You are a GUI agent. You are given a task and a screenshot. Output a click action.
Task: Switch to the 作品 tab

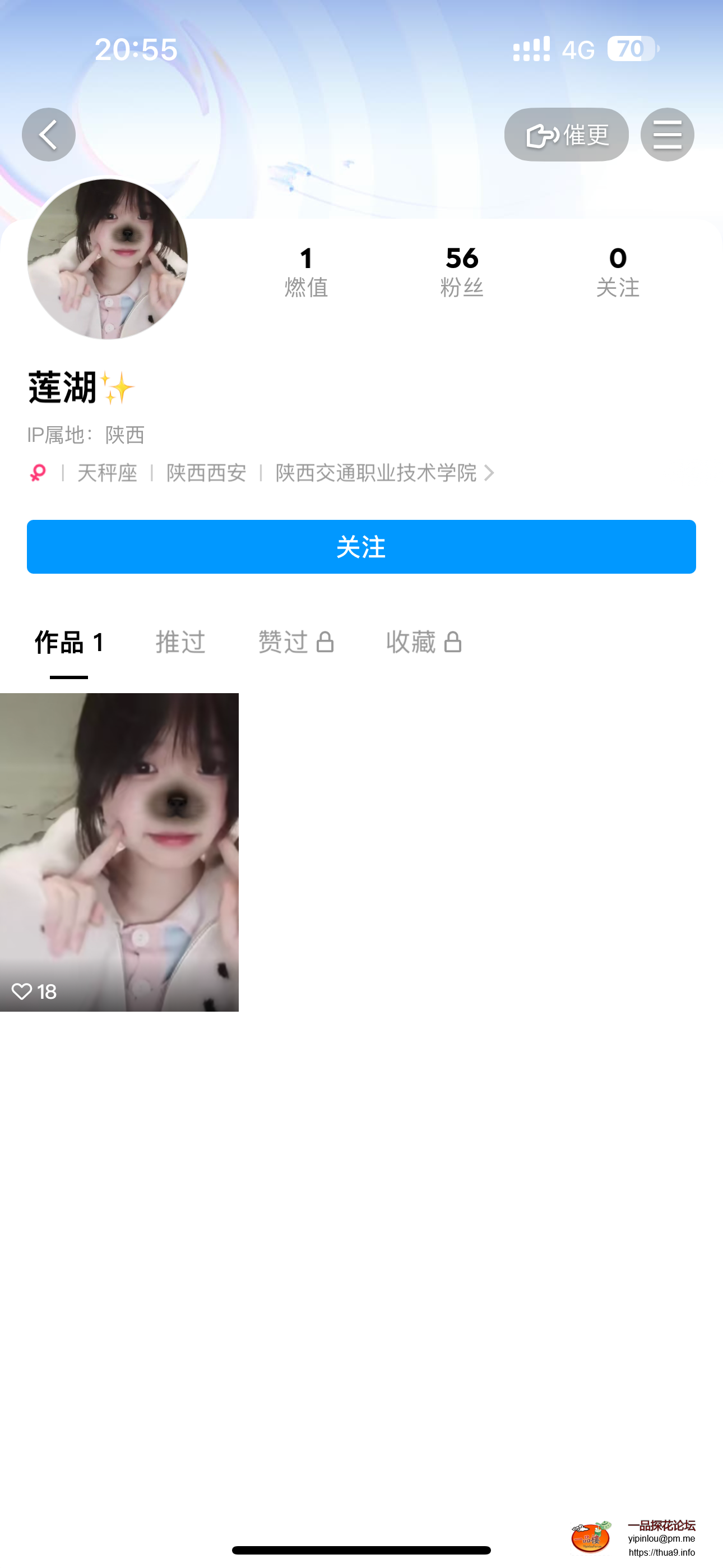pyautogui.click(x=69, y=643)
